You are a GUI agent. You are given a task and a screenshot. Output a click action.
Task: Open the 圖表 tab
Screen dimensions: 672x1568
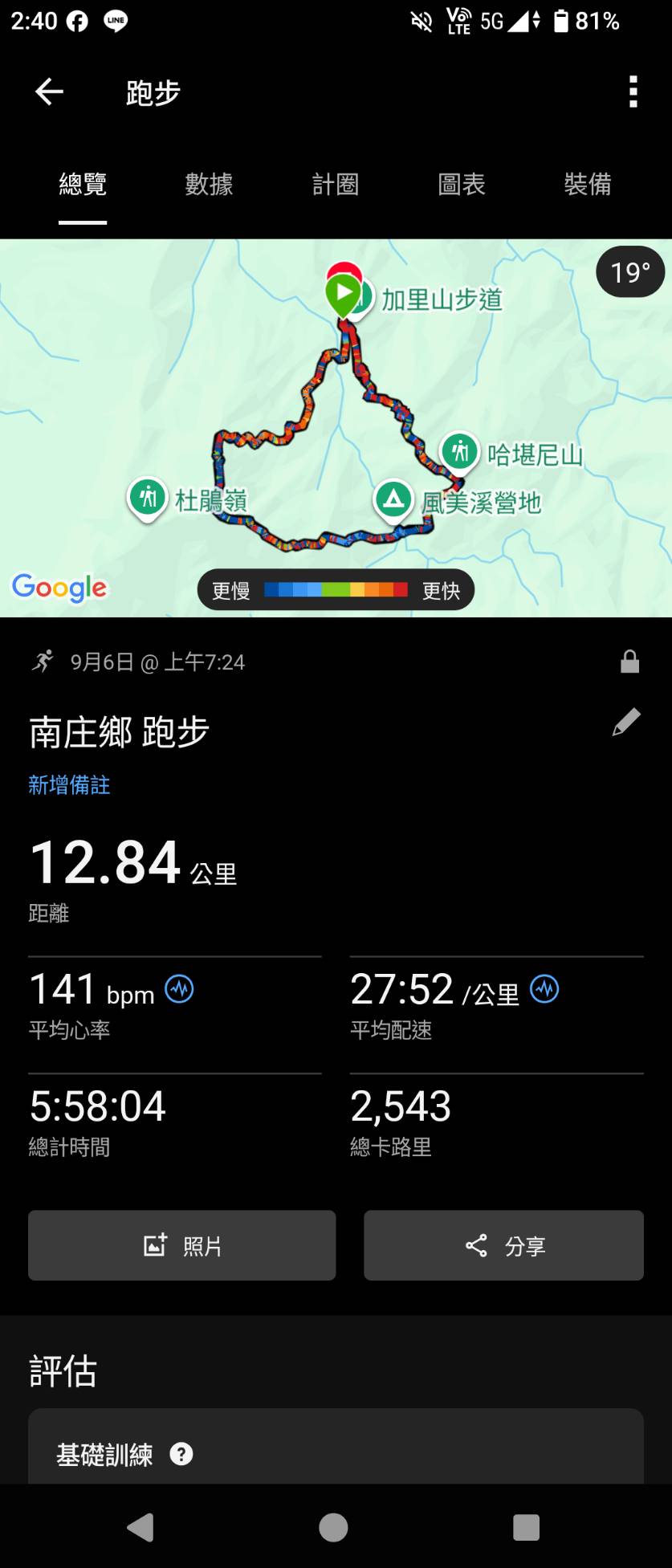tap(462, 185)
